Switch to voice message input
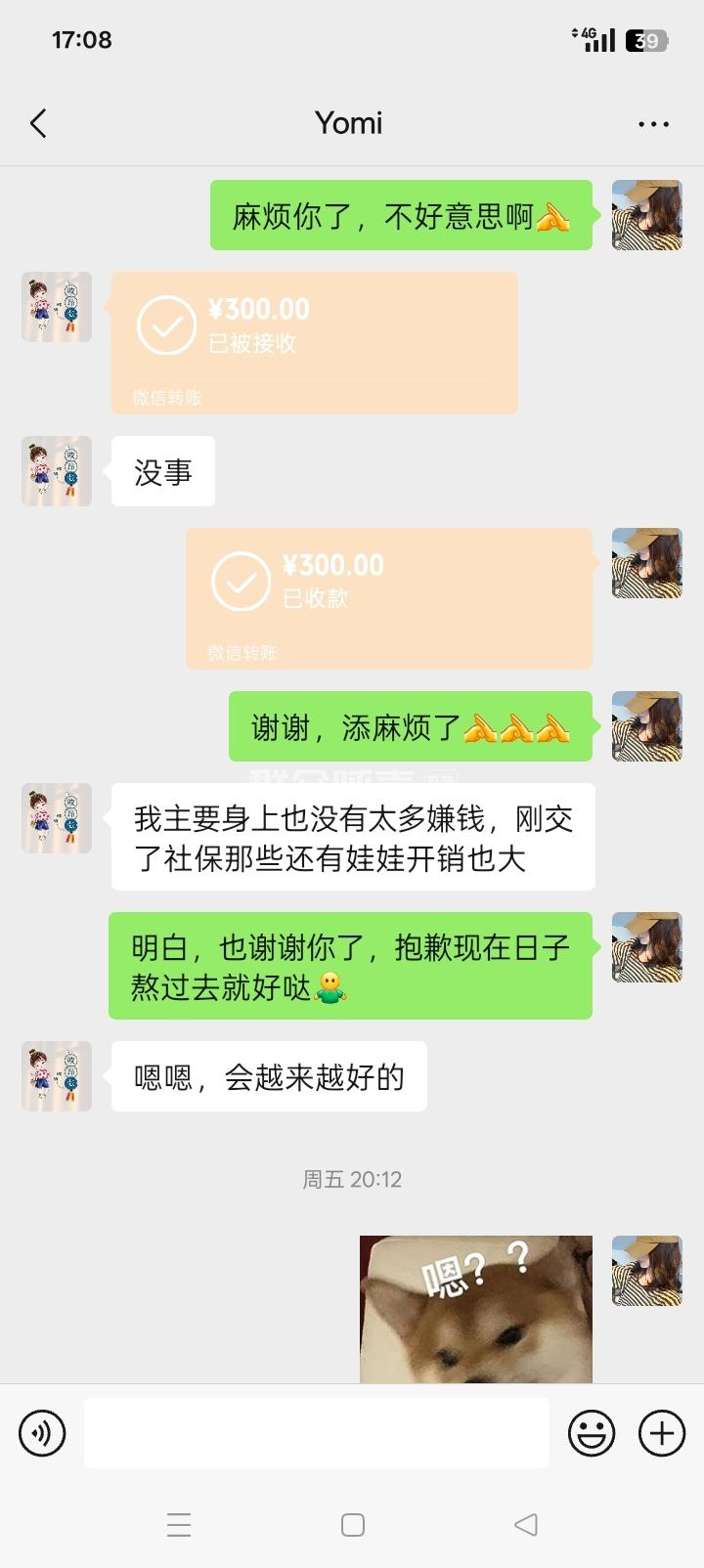The width and height of the screenshot is (704, 1568). point(42,1433)
